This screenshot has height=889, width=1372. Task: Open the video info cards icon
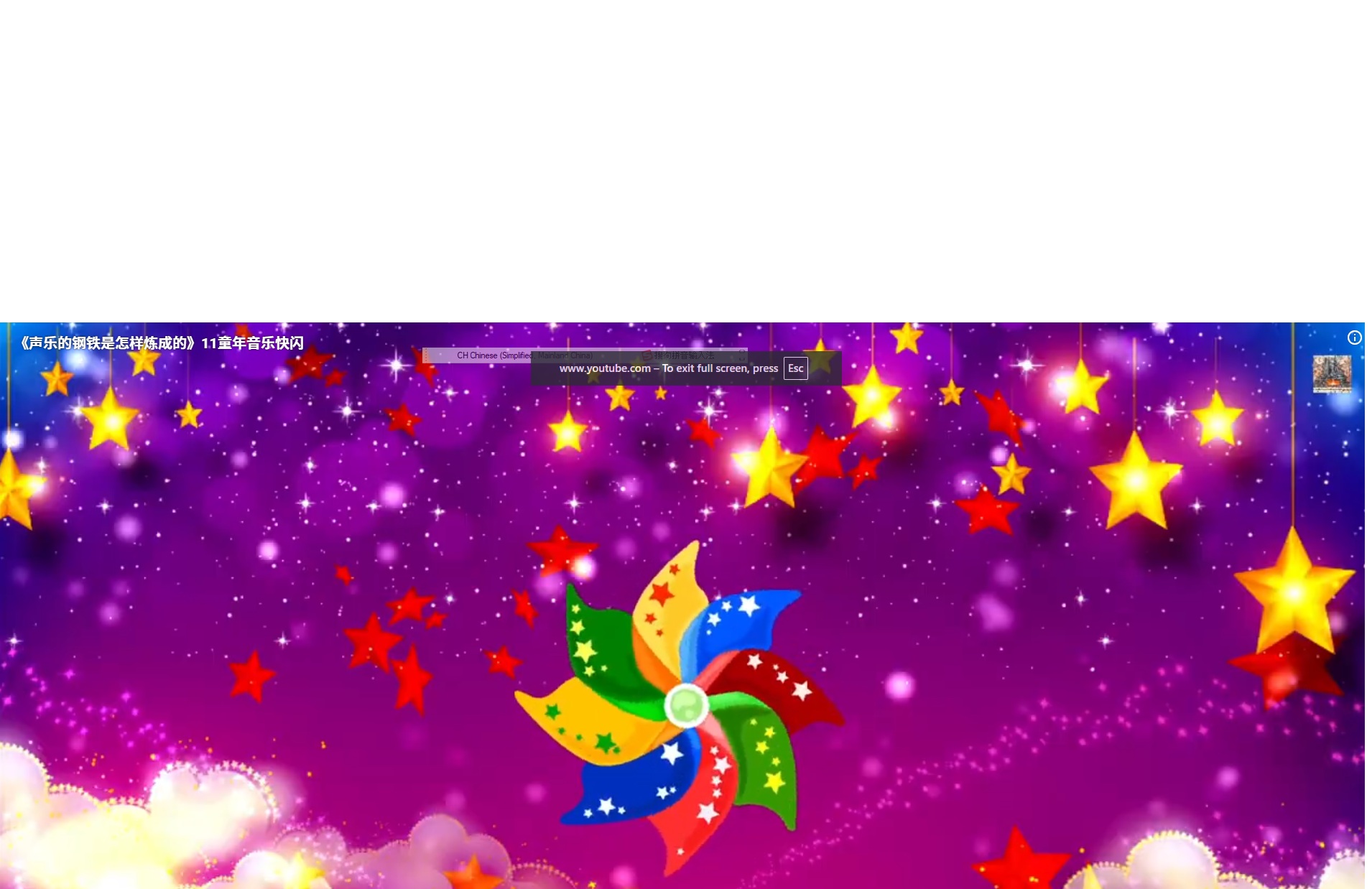(1354, 338)
